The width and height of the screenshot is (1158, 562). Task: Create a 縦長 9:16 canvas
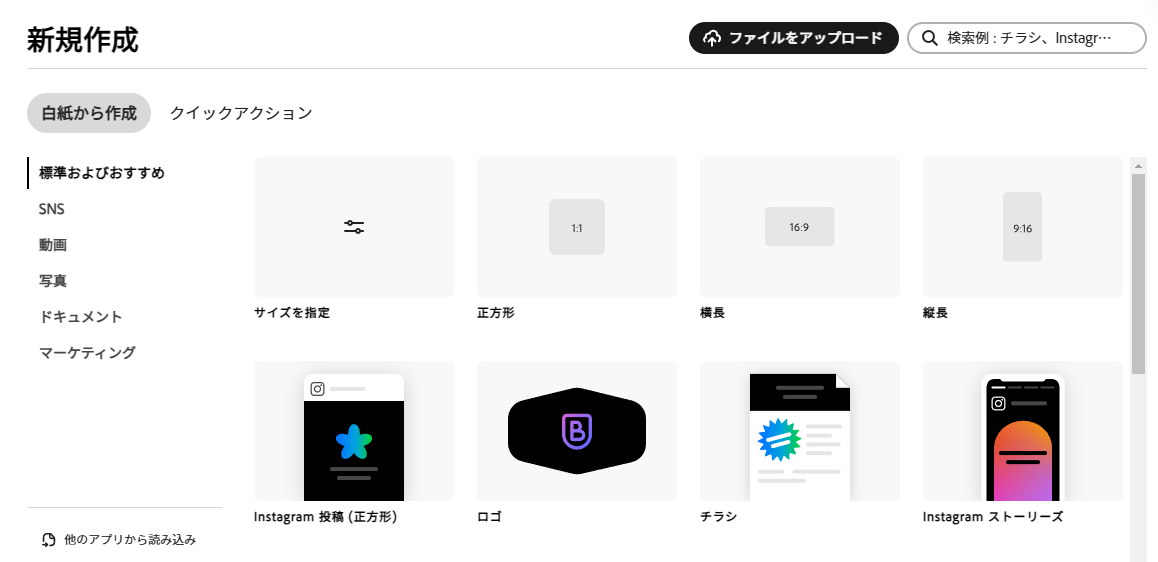(1022, 227)
